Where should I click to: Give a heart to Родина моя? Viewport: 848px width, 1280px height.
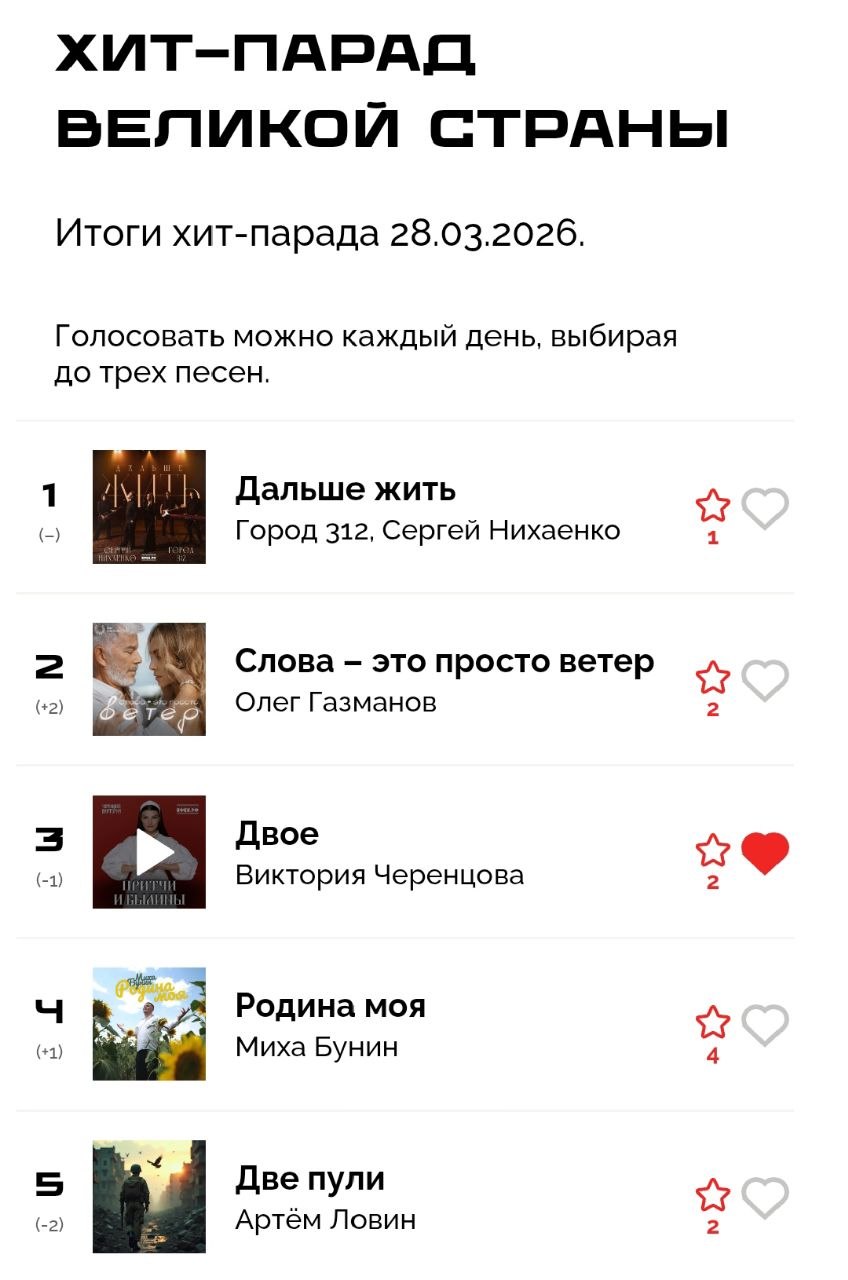click(x=766, y=1026)
